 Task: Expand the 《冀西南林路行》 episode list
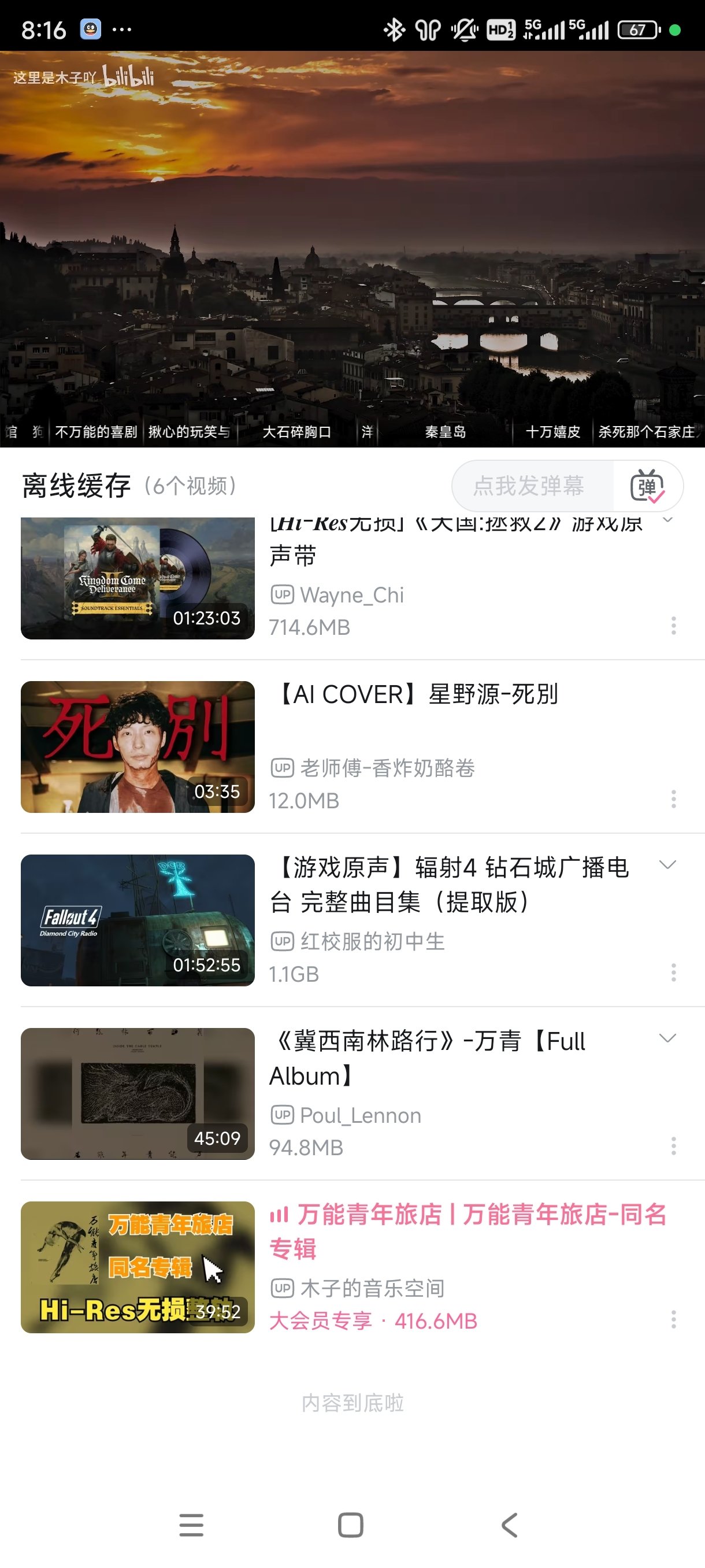[667, 1038]
